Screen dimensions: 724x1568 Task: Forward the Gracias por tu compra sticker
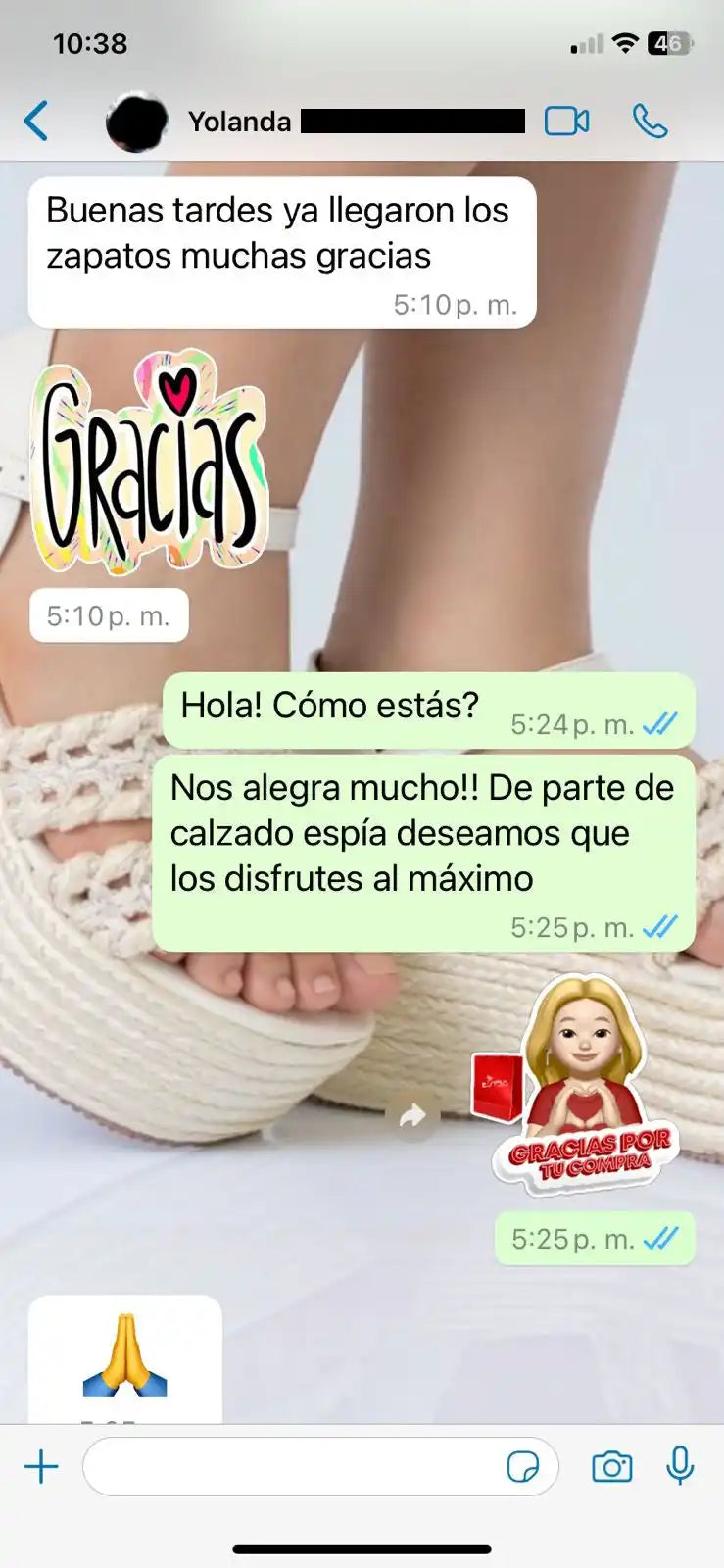click(412, 1115)
